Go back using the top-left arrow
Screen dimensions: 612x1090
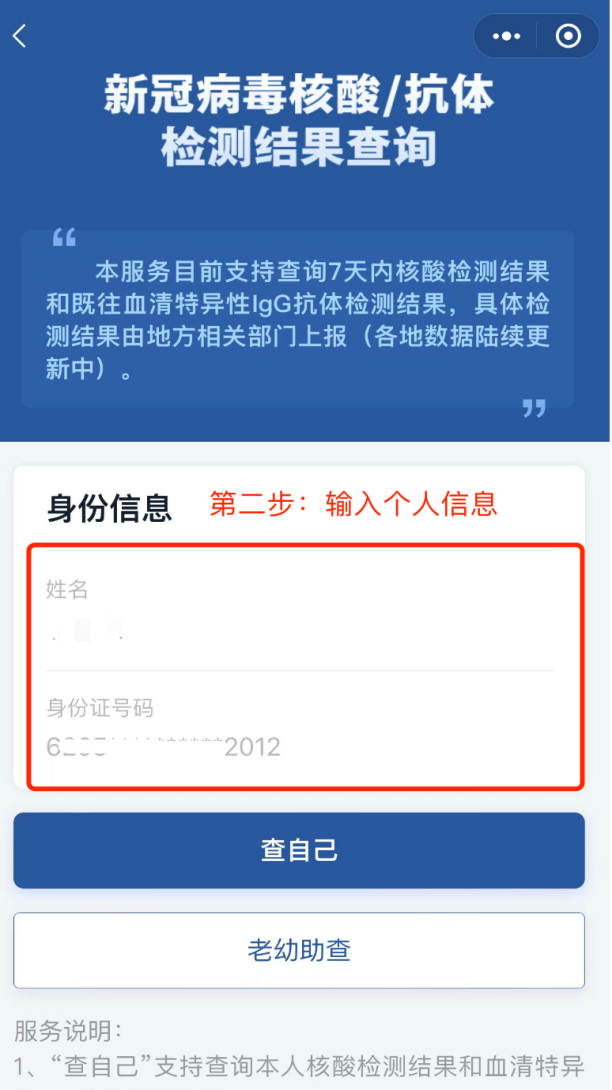(x=19, y=36)
